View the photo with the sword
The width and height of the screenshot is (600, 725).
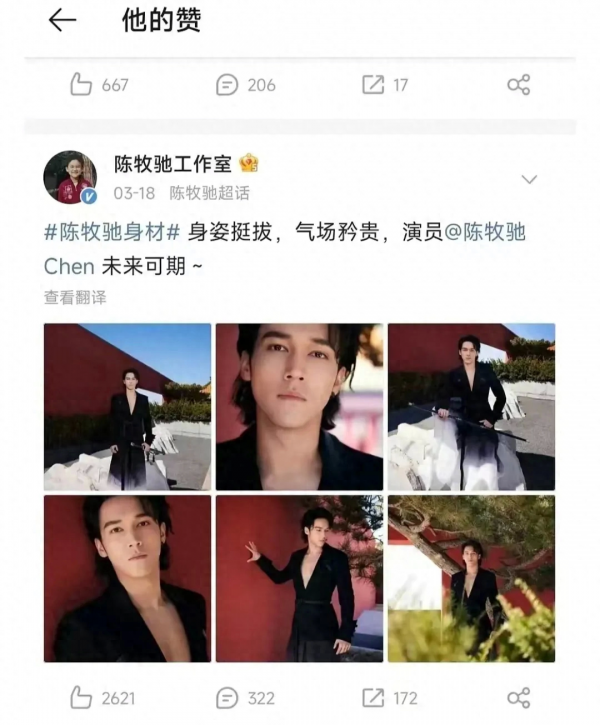click(x=471, y=406)
